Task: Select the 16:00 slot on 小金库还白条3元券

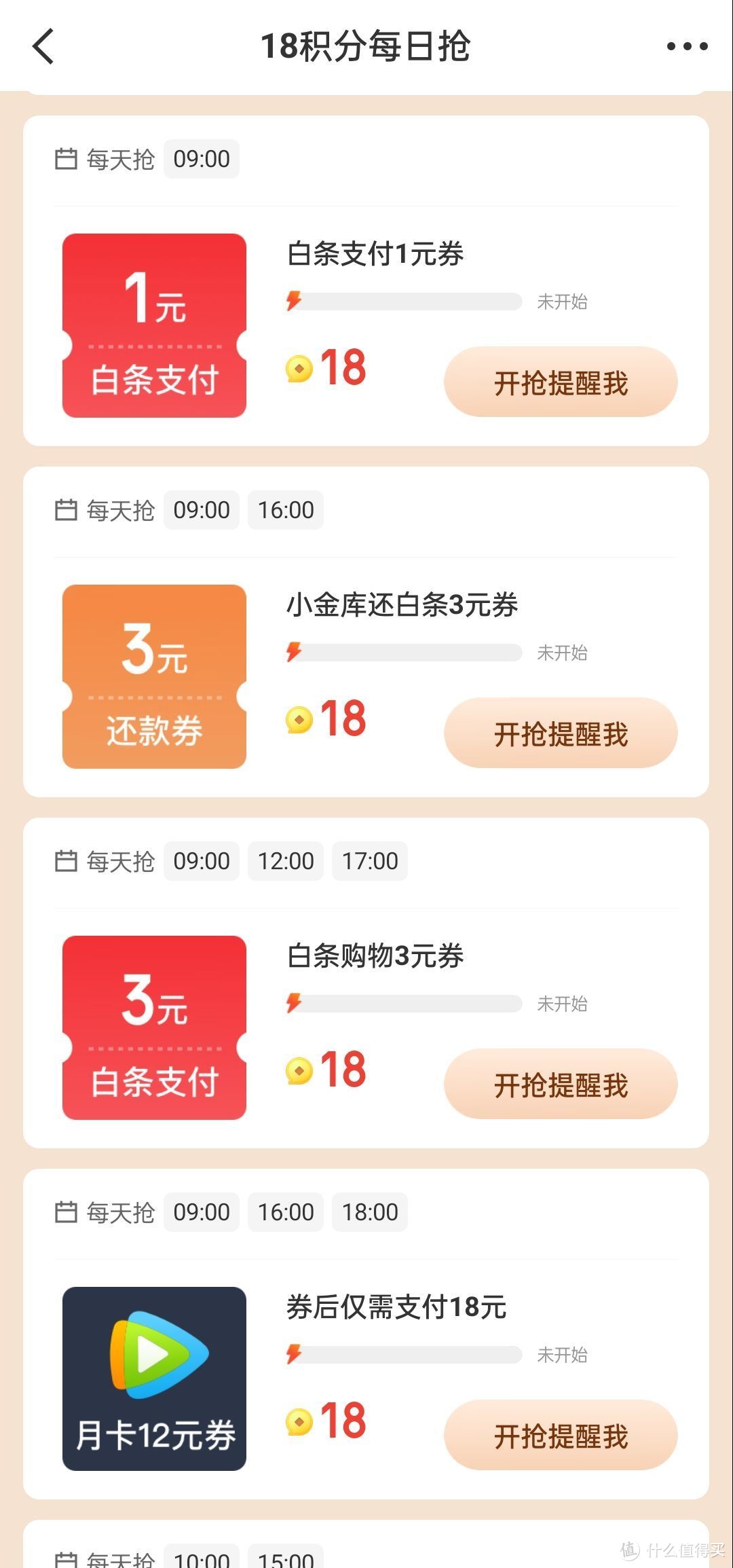Action: point(285,509)
